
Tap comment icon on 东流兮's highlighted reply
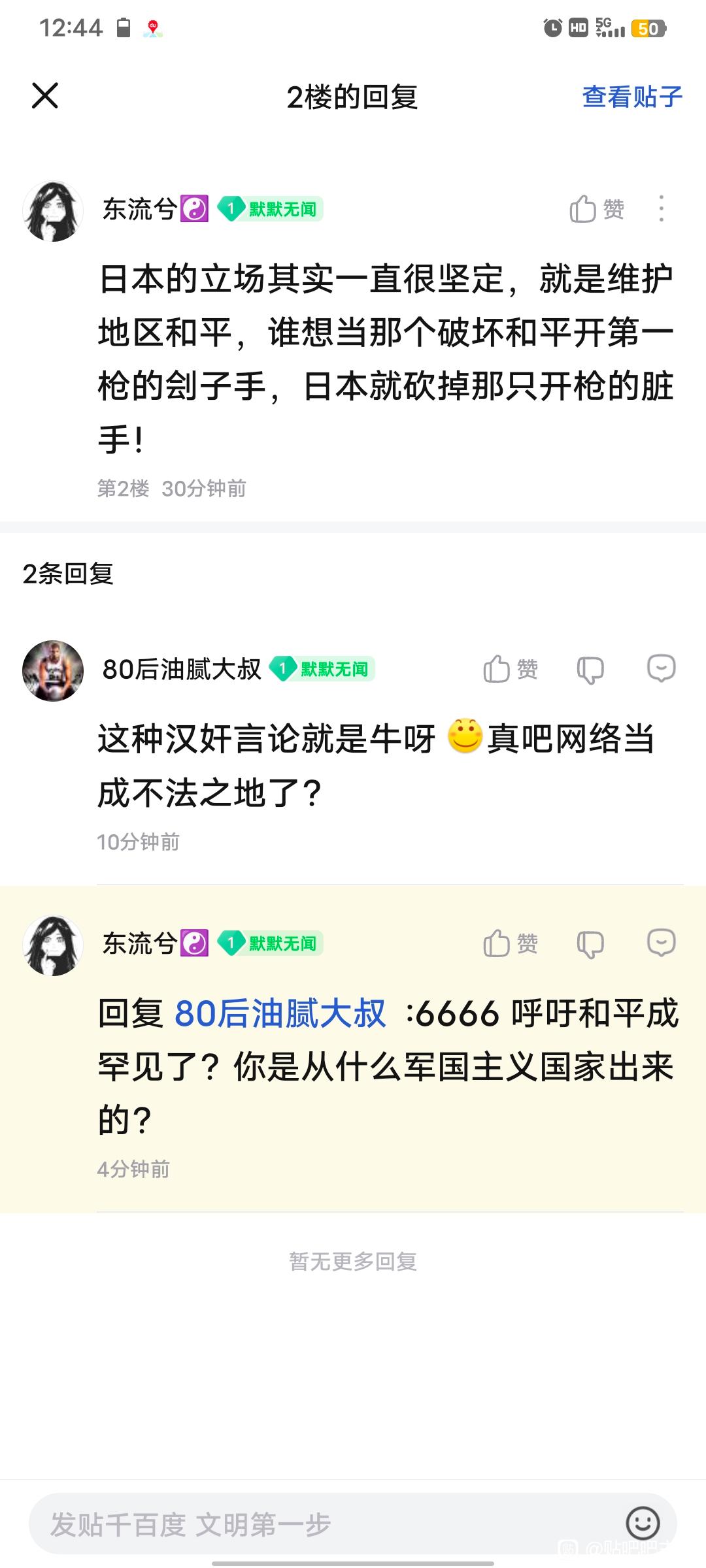pyautogui.click(x=661, y=943)
